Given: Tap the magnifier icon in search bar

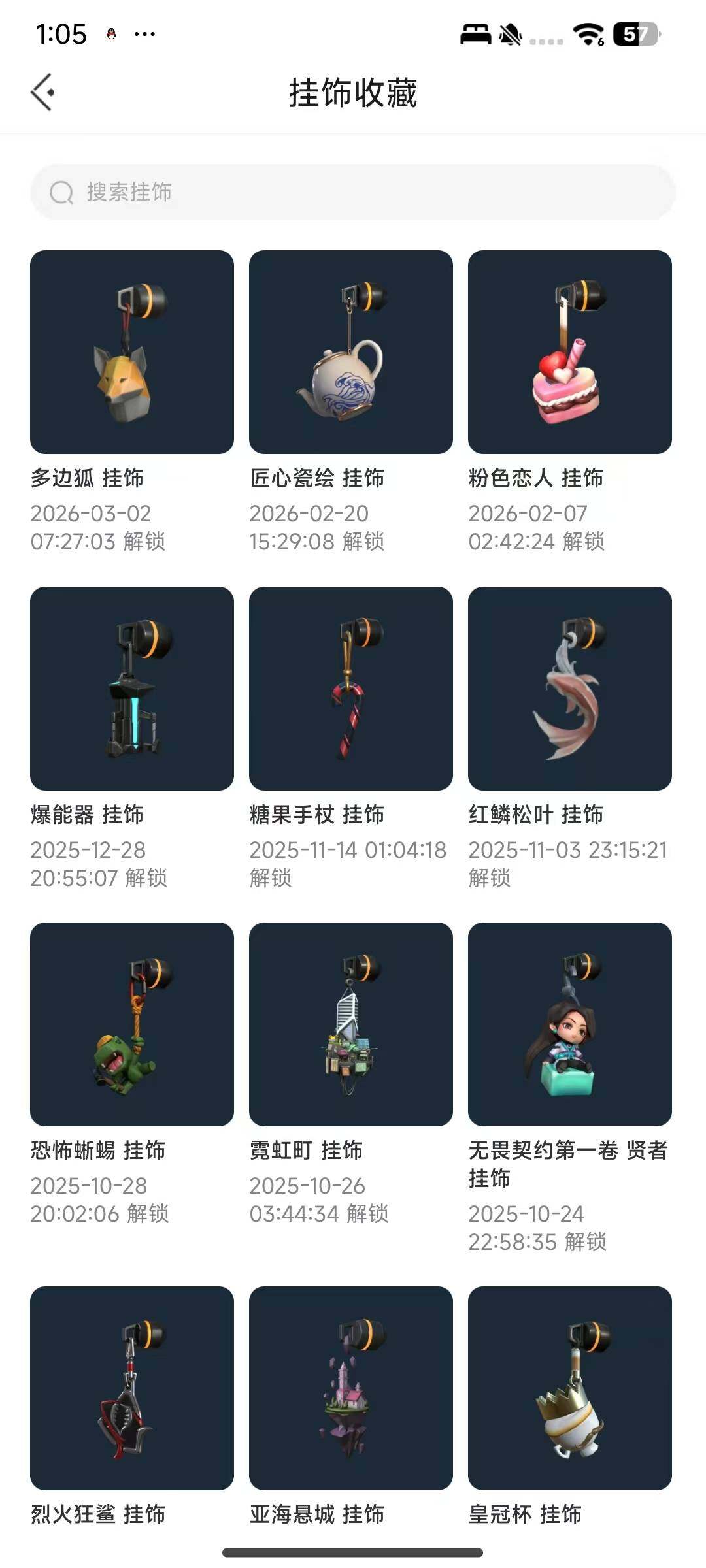Looking at the screenshot, I should click(x=61, y=193).
